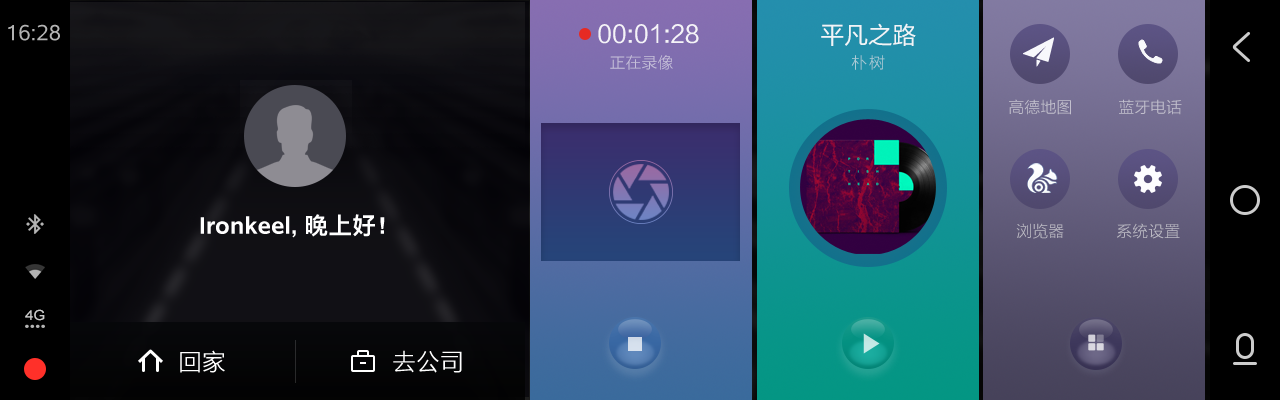1280x400 pixels.
Task: Tap the 回家 navigate home button
Action: pos(182,361)
